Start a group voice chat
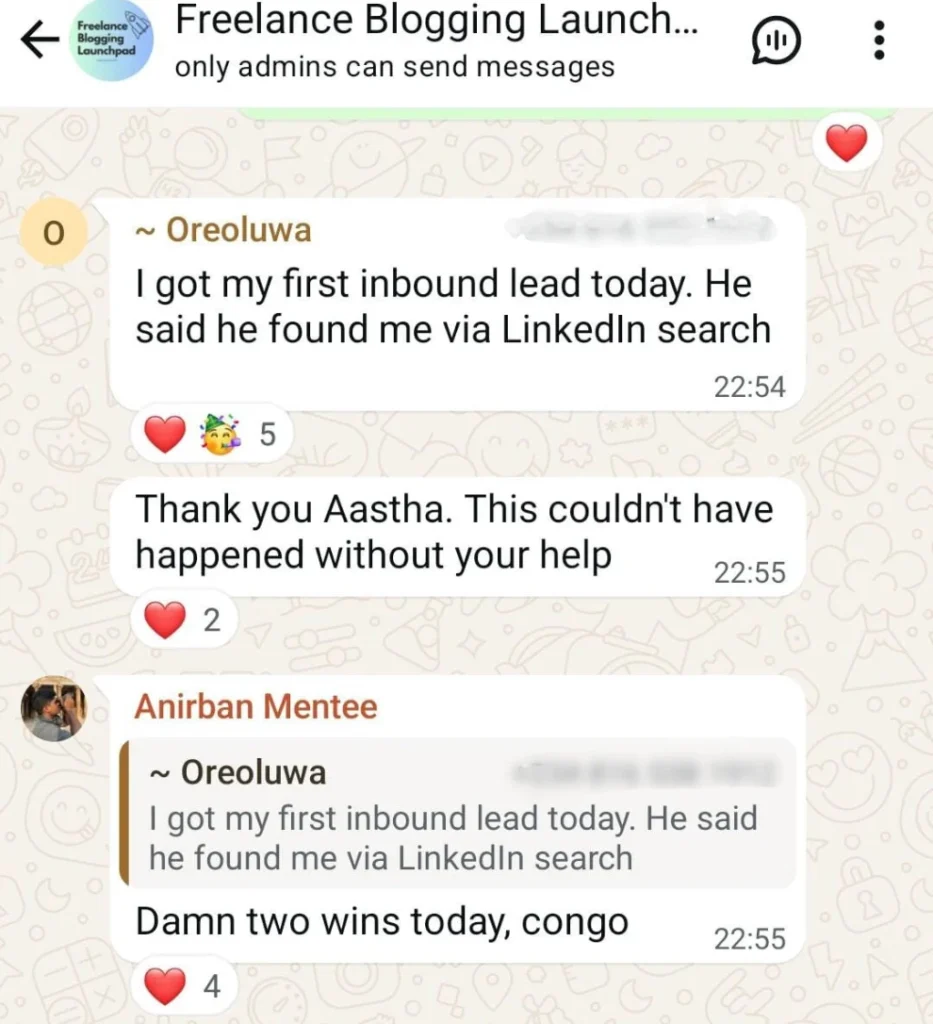The width and height of the screenshot is (933, 1024). [x=775, y=40]
